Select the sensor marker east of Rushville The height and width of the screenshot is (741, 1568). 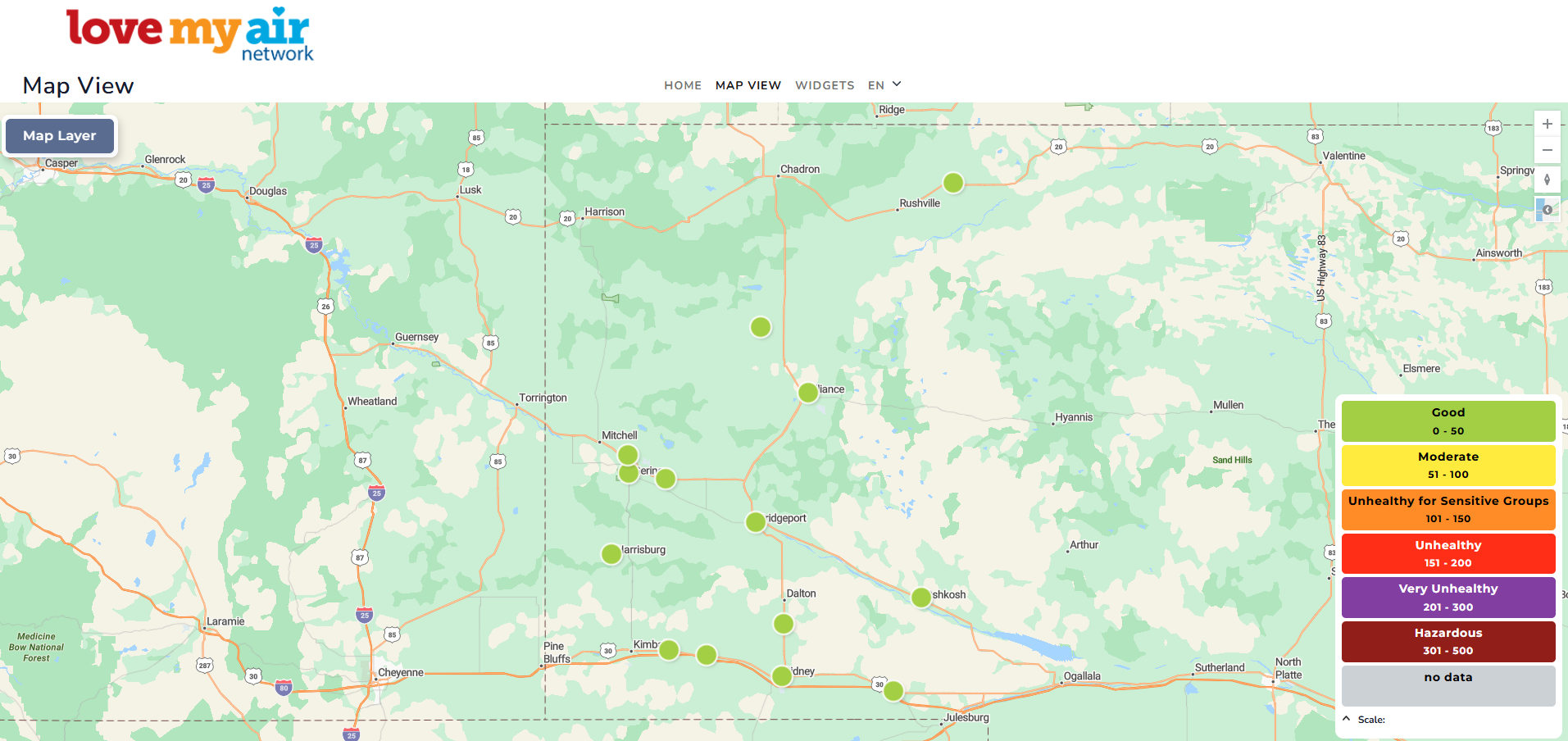(953, 183)
